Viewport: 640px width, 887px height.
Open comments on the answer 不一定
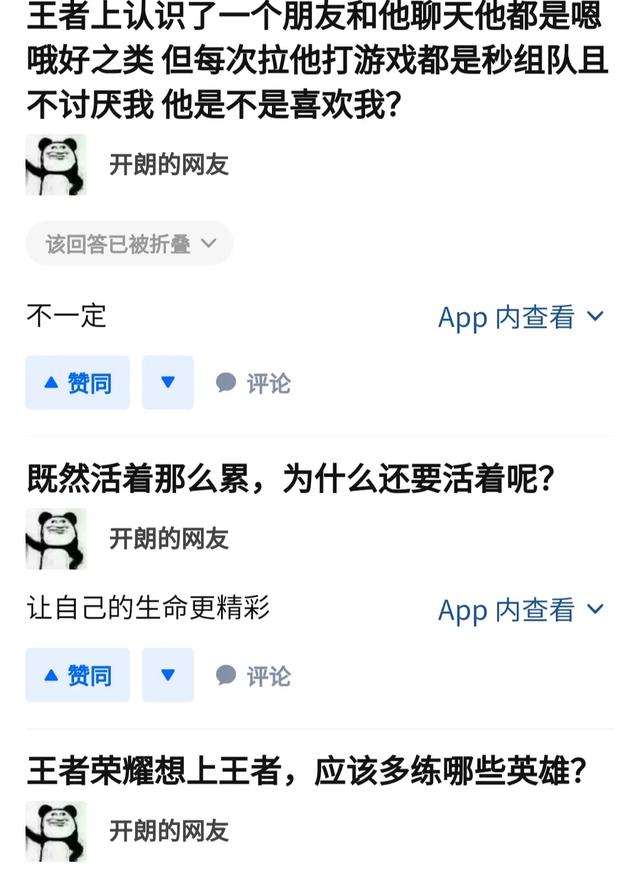pos(253,384)
